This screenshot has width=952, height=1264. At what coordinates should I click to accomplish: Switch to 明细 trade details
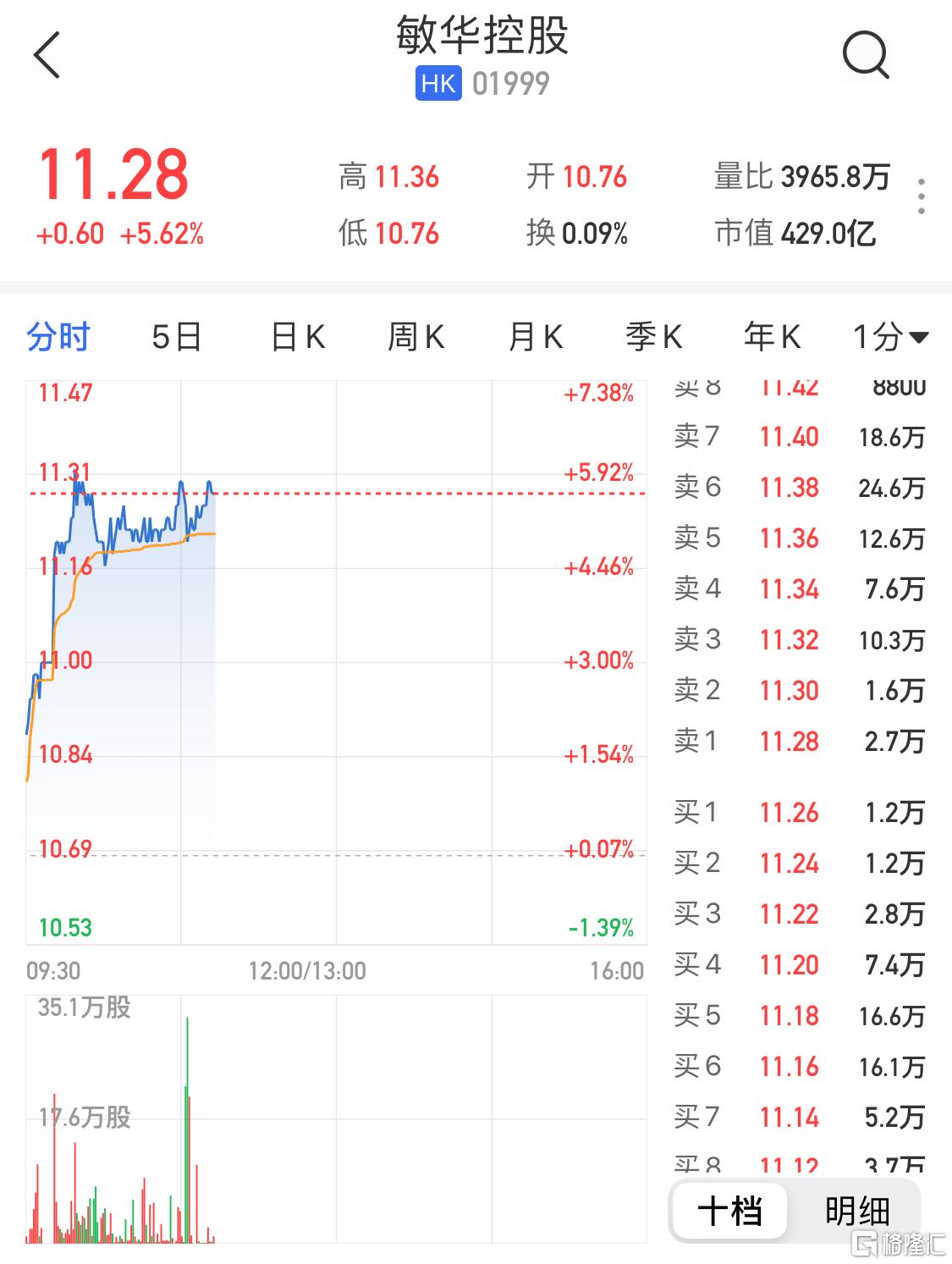(x=856, y=1211)
